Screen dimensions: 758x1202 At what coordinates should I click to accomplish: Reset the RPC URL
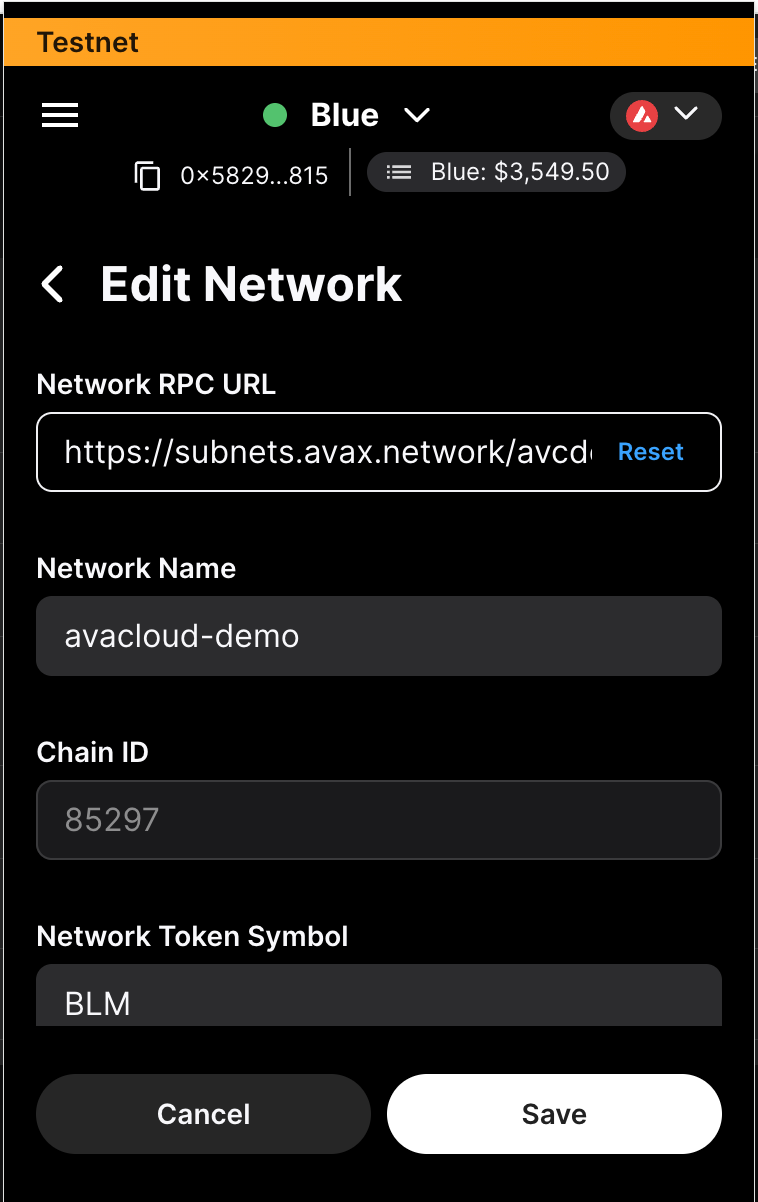[650, 452]
